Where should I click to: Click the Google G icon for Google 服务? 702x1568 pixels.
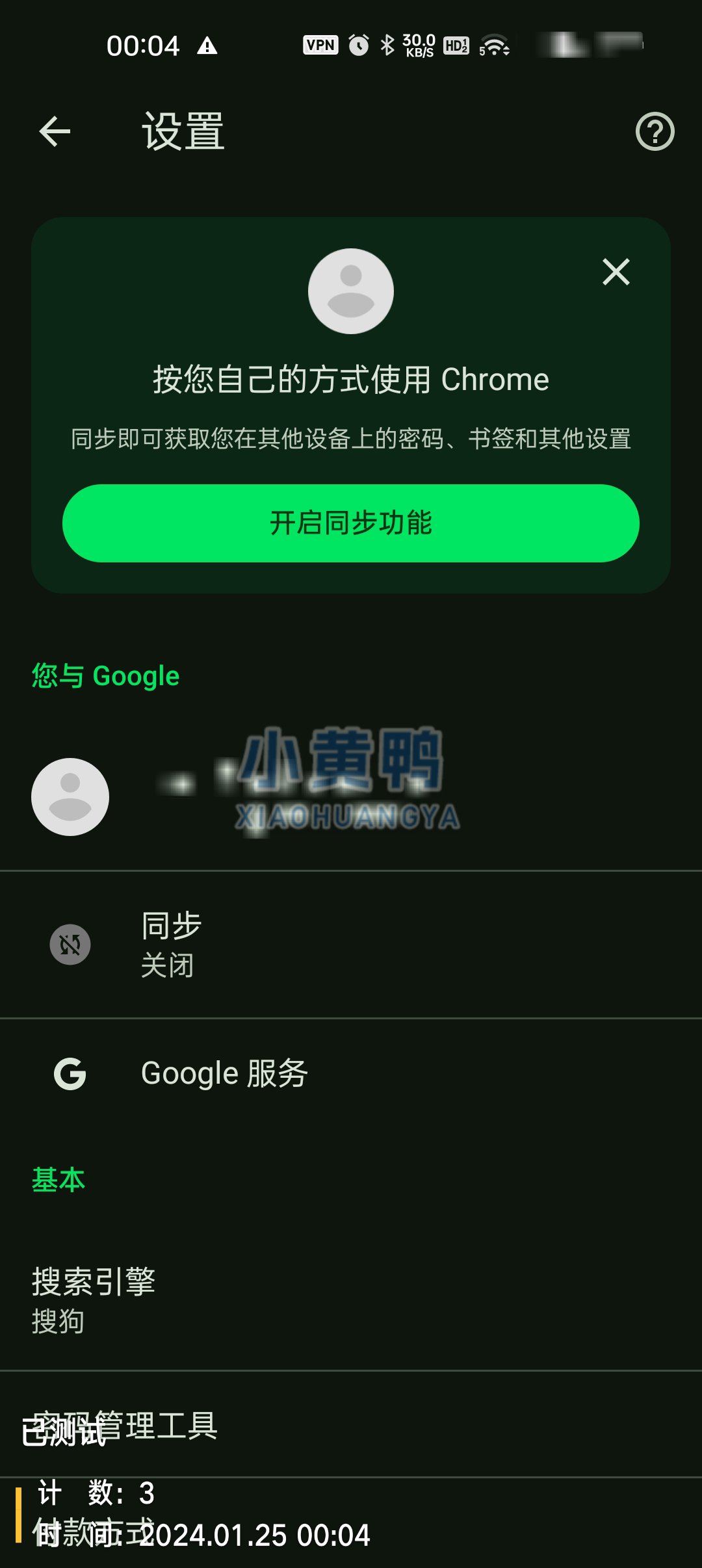point(70,1073)
